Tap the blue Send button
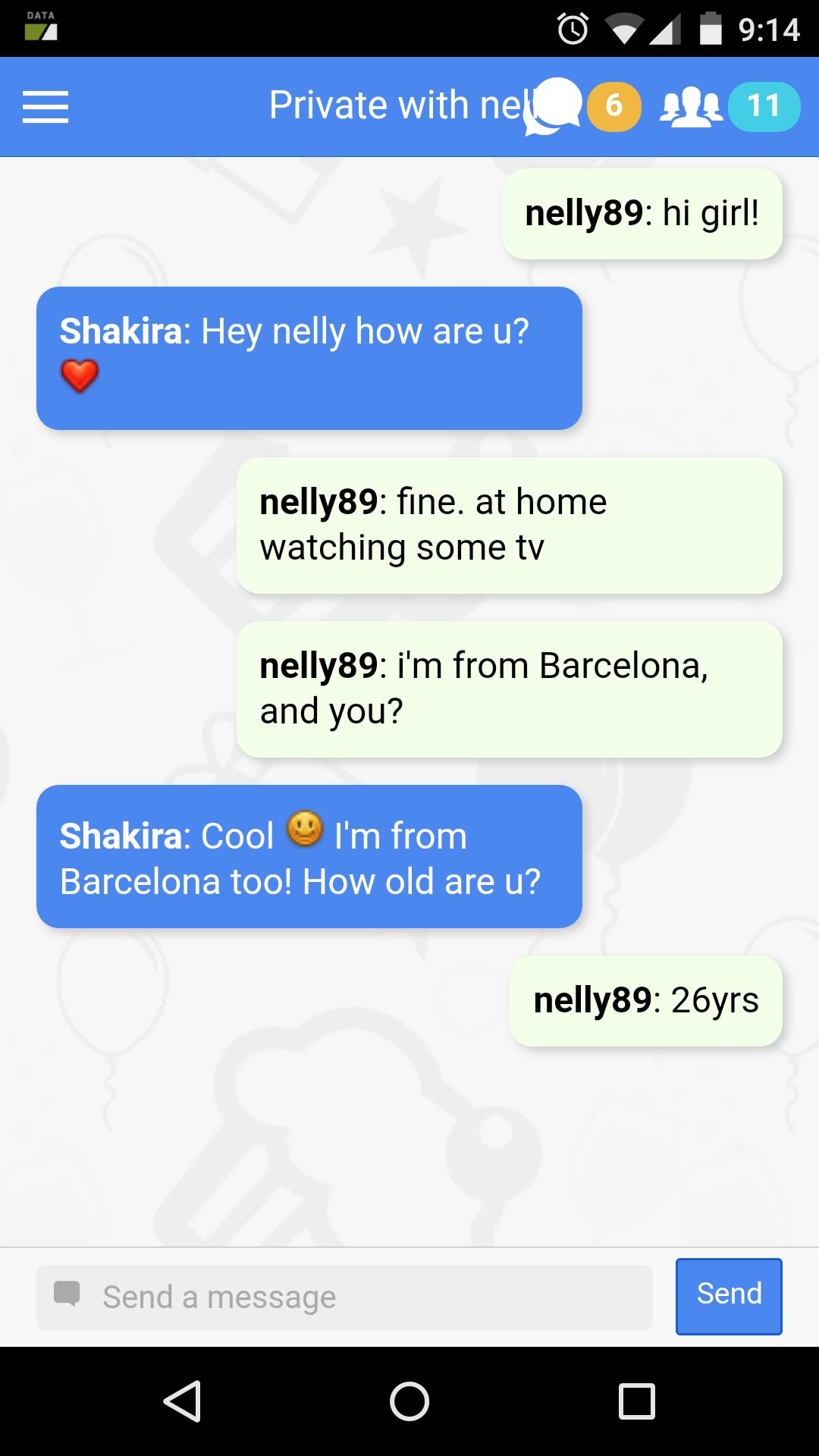Image resolution: width=819 pixels, height=1456 pixels. (729, 1296)
